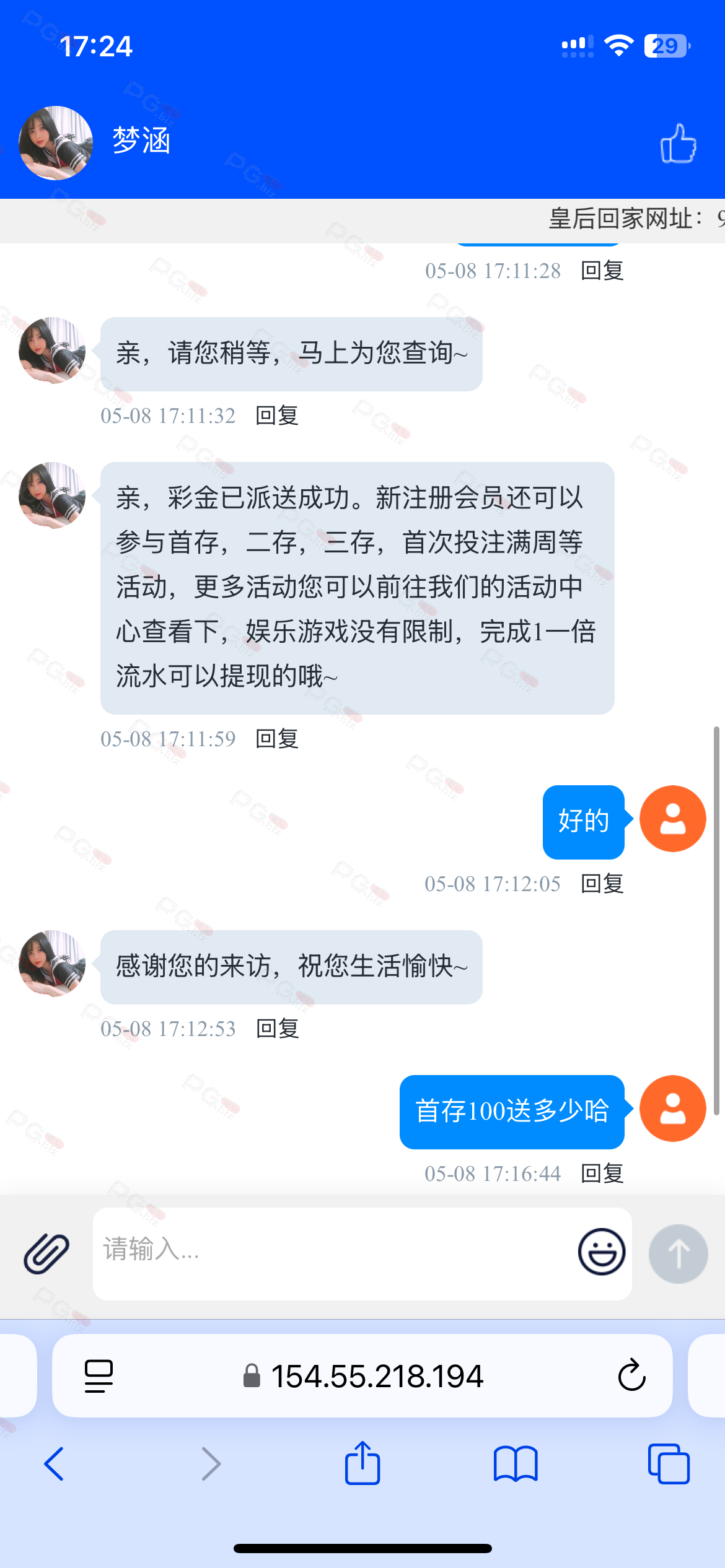Reply to the 首存100送多少哈 message

(x=602, y=1174)
